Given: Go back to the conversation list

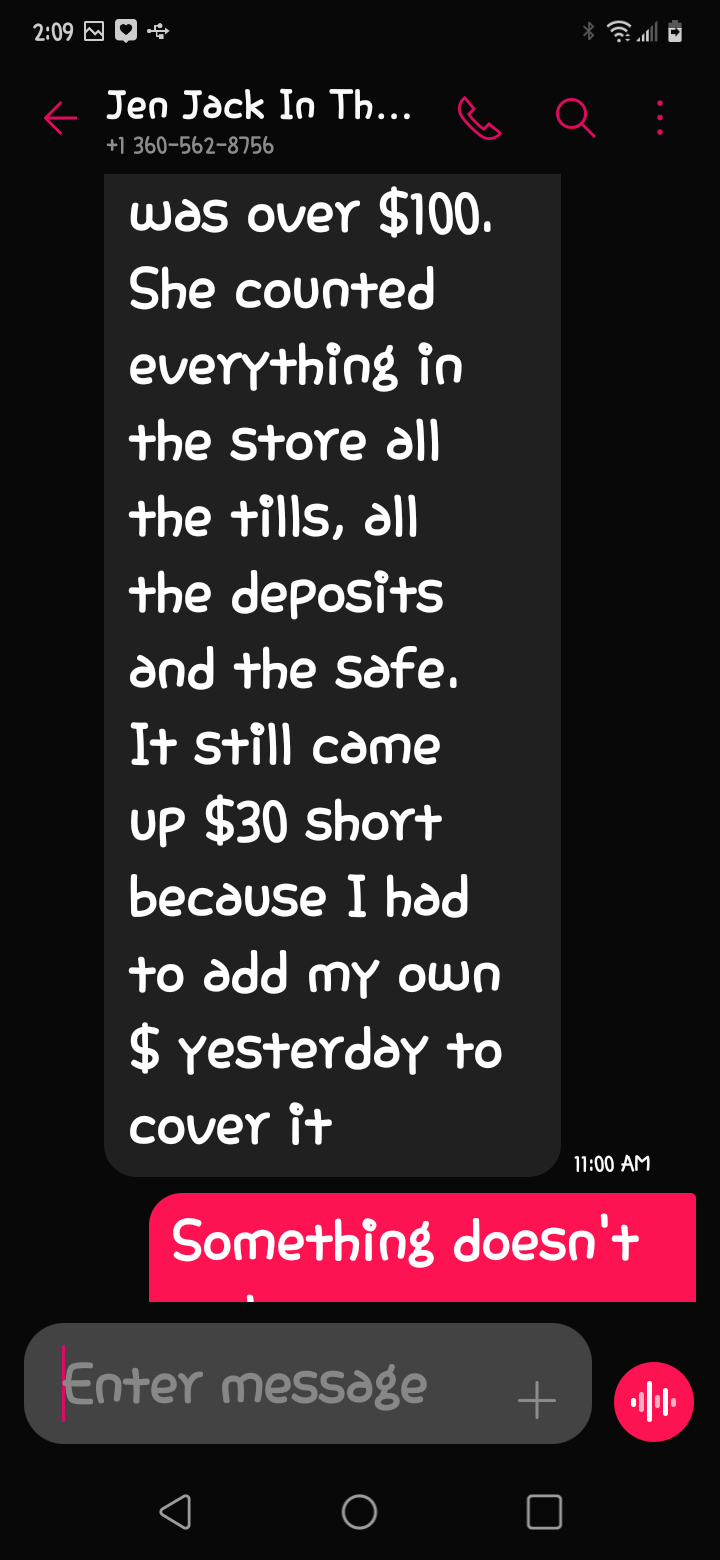Looking at the screenshot, I should pyautogui.click(x=60, y=119).
